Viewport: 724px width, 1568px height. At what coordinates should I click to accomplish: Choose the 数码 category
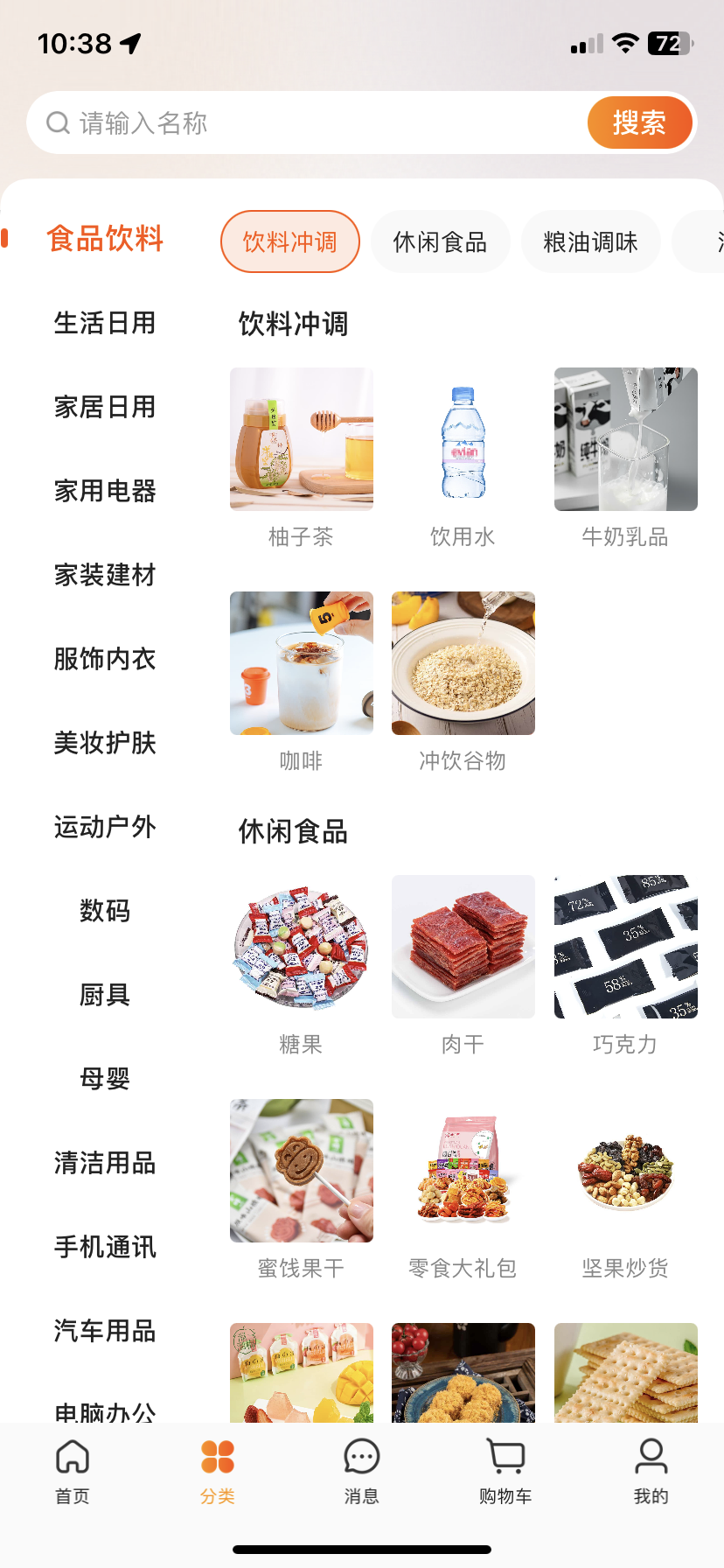coord(105,911)
